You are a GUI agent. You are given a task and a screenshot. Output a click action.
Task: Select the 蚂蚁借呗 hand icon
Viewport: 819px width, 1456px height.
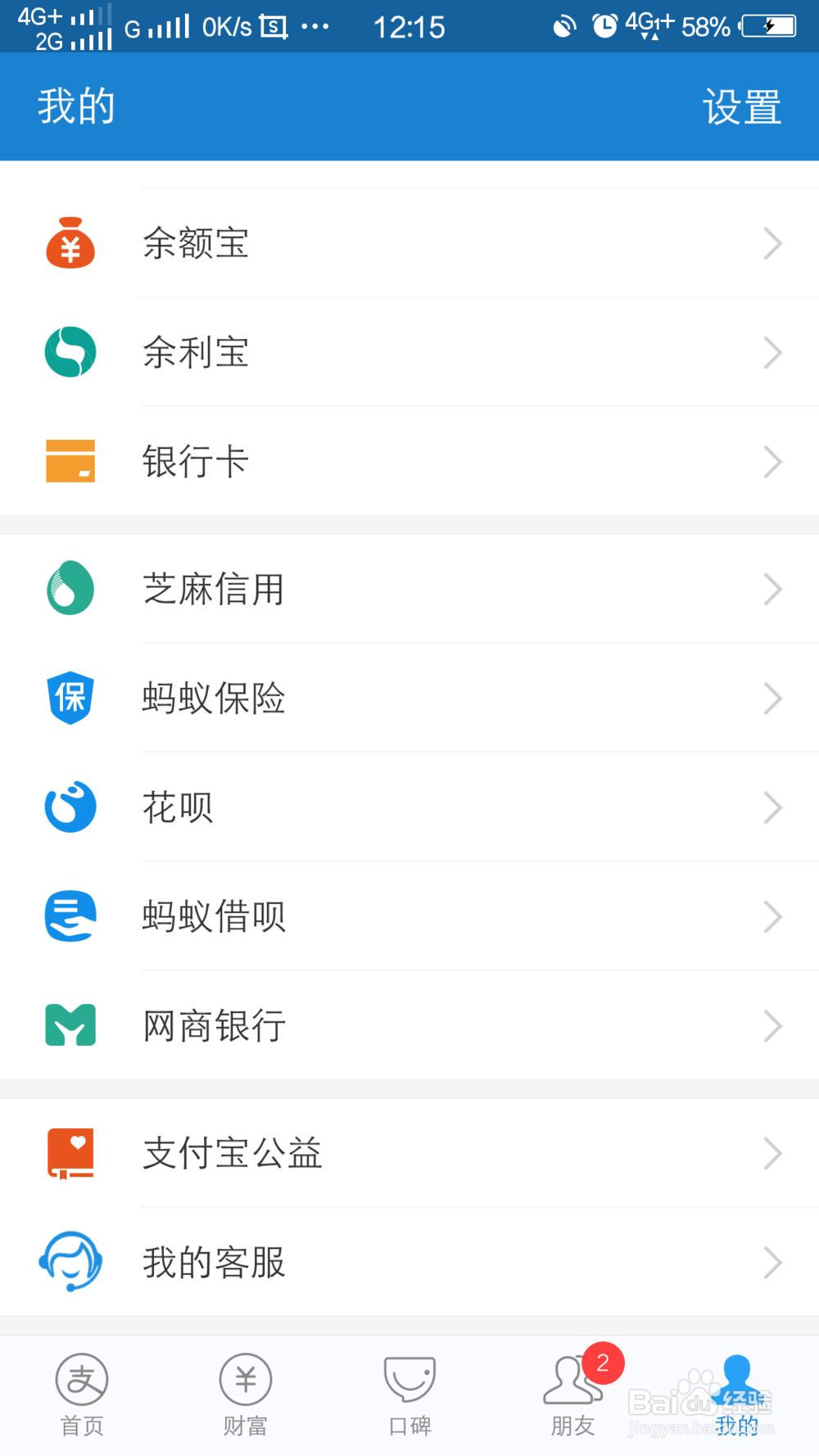[70, 916]
